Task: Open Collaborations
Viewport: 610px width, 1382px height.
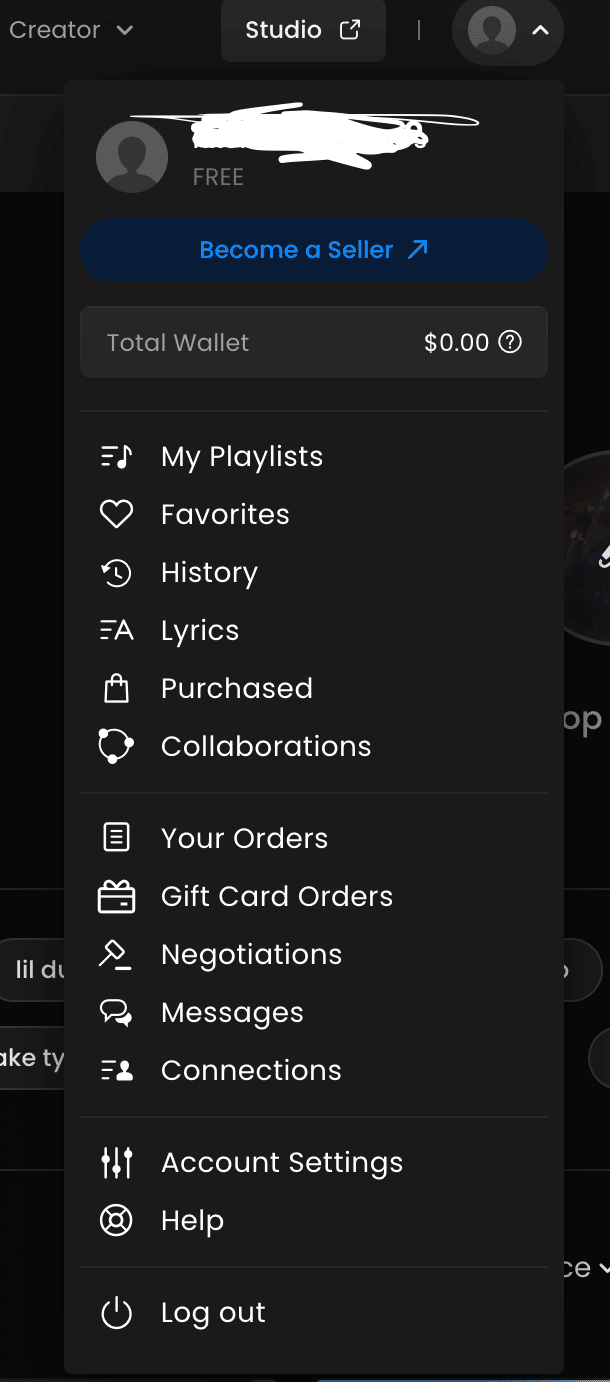Action: pos(314,747)
